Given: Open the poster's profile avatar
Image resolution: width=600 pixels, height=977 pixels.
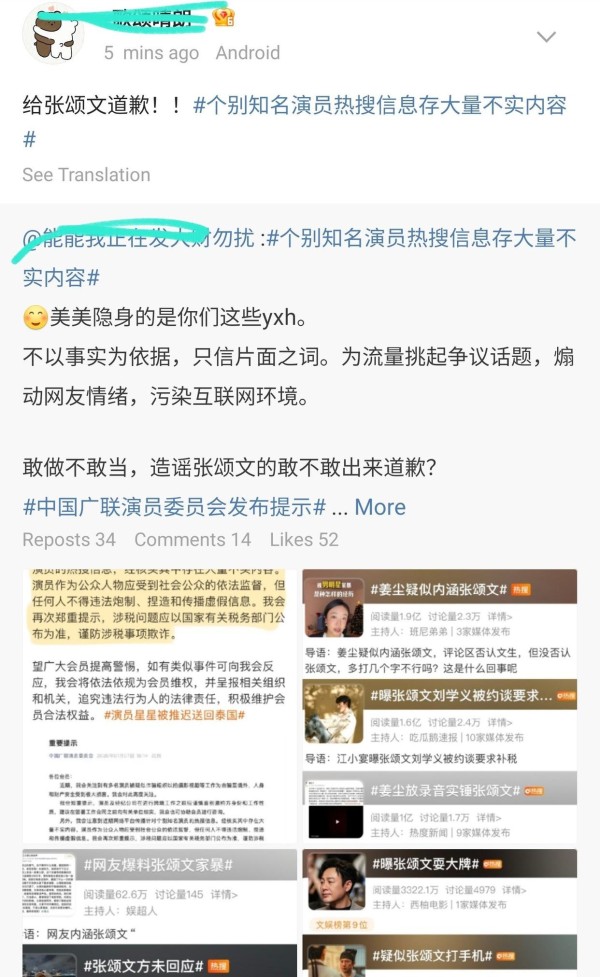Looking at the screenshot, I should (x=52, y=34).
